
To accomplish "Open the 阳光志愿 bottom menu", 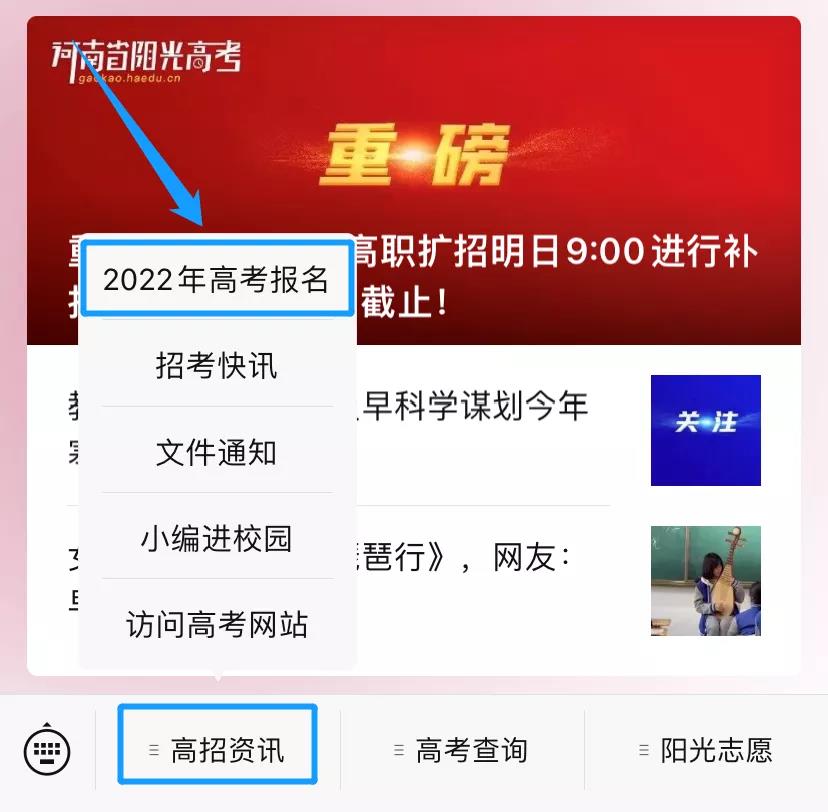I will click(x=707, y=750).
